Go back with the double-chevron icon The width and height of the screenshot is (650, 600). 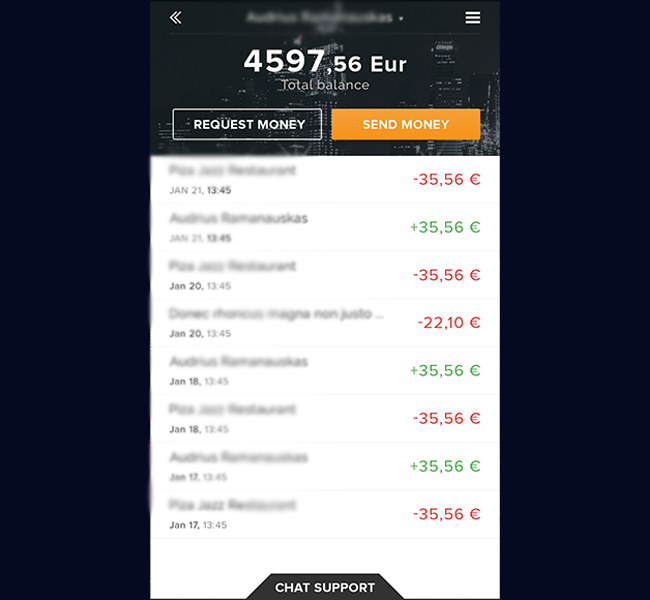[x=176, y=18]
